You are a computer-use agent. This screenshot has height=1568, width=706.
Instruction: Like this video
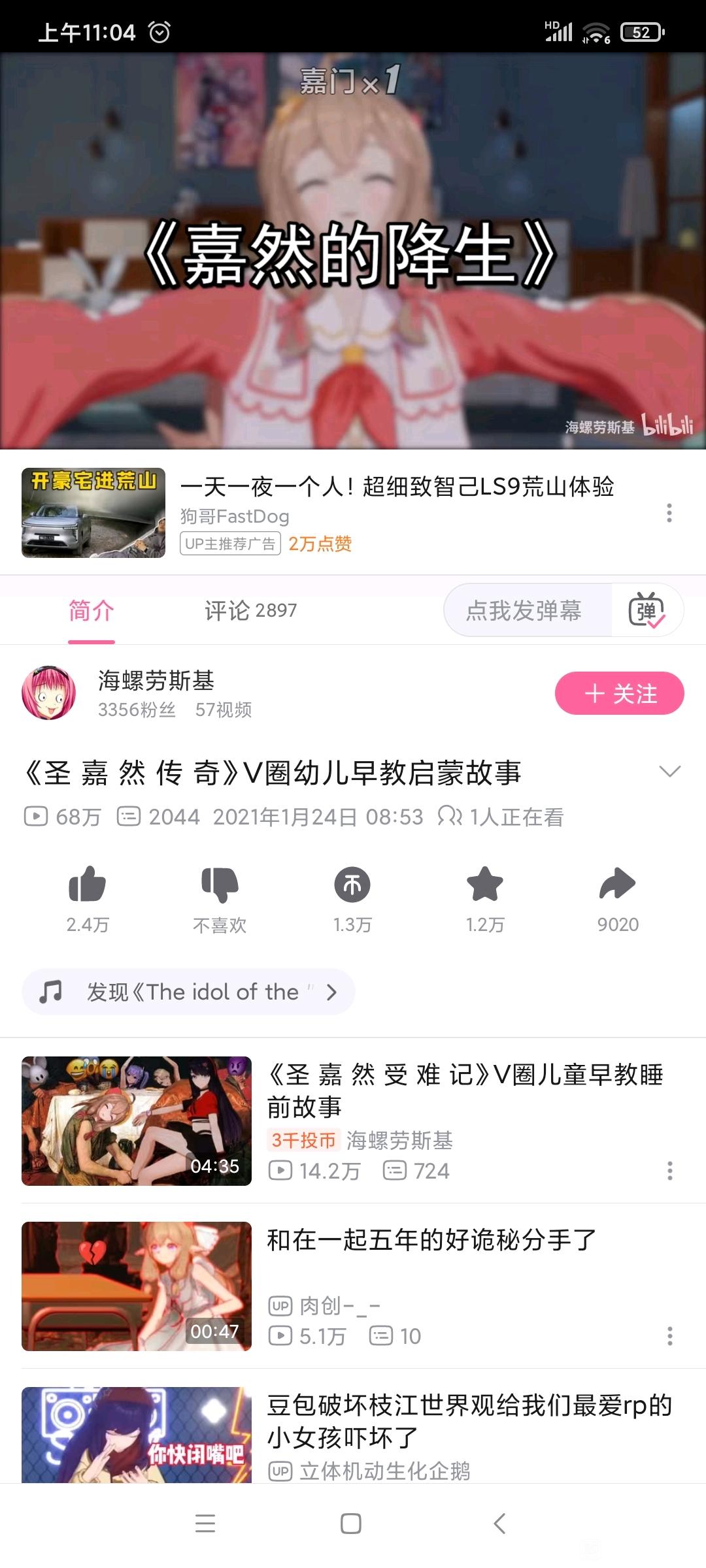88,885
